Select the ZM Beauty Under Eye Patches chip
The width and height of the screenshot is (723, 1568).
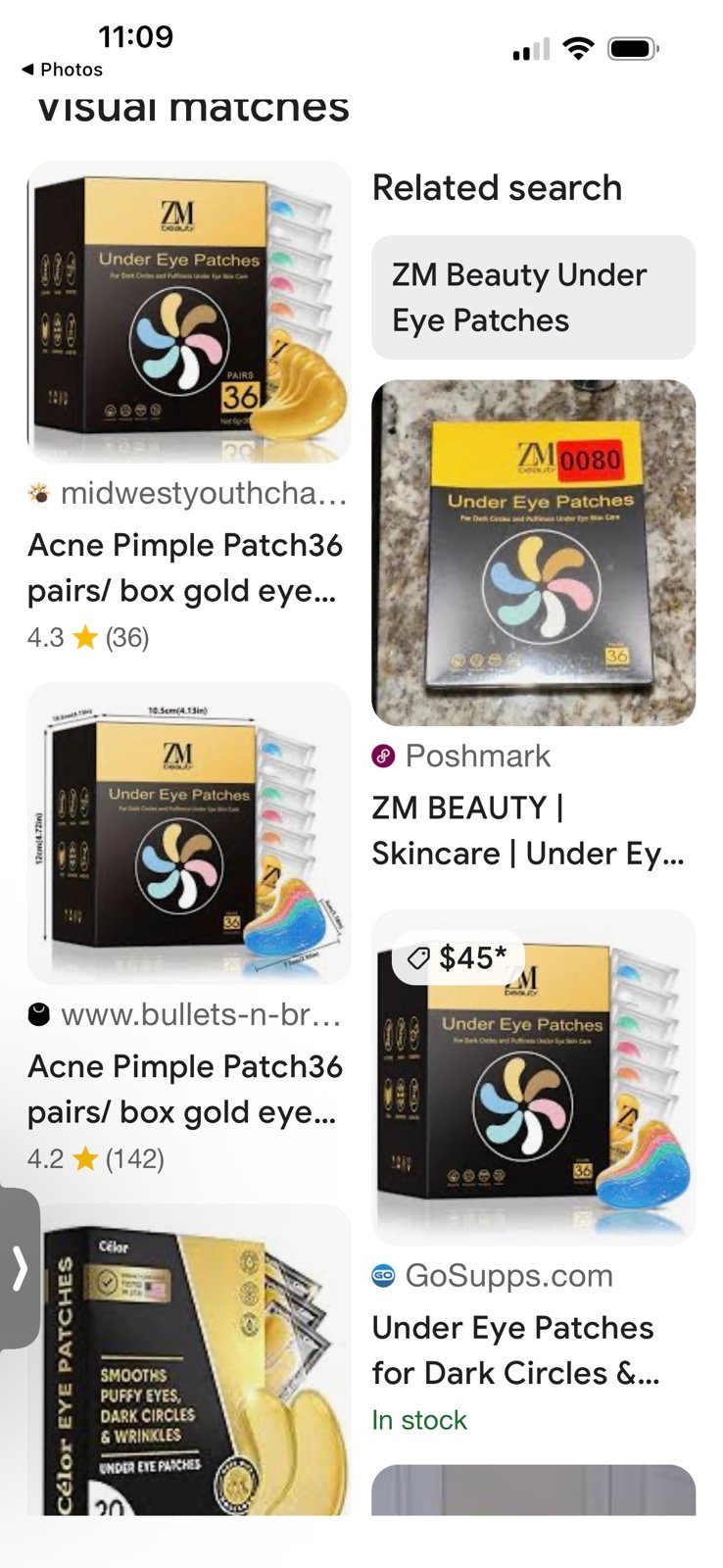[x=533, y=297]
